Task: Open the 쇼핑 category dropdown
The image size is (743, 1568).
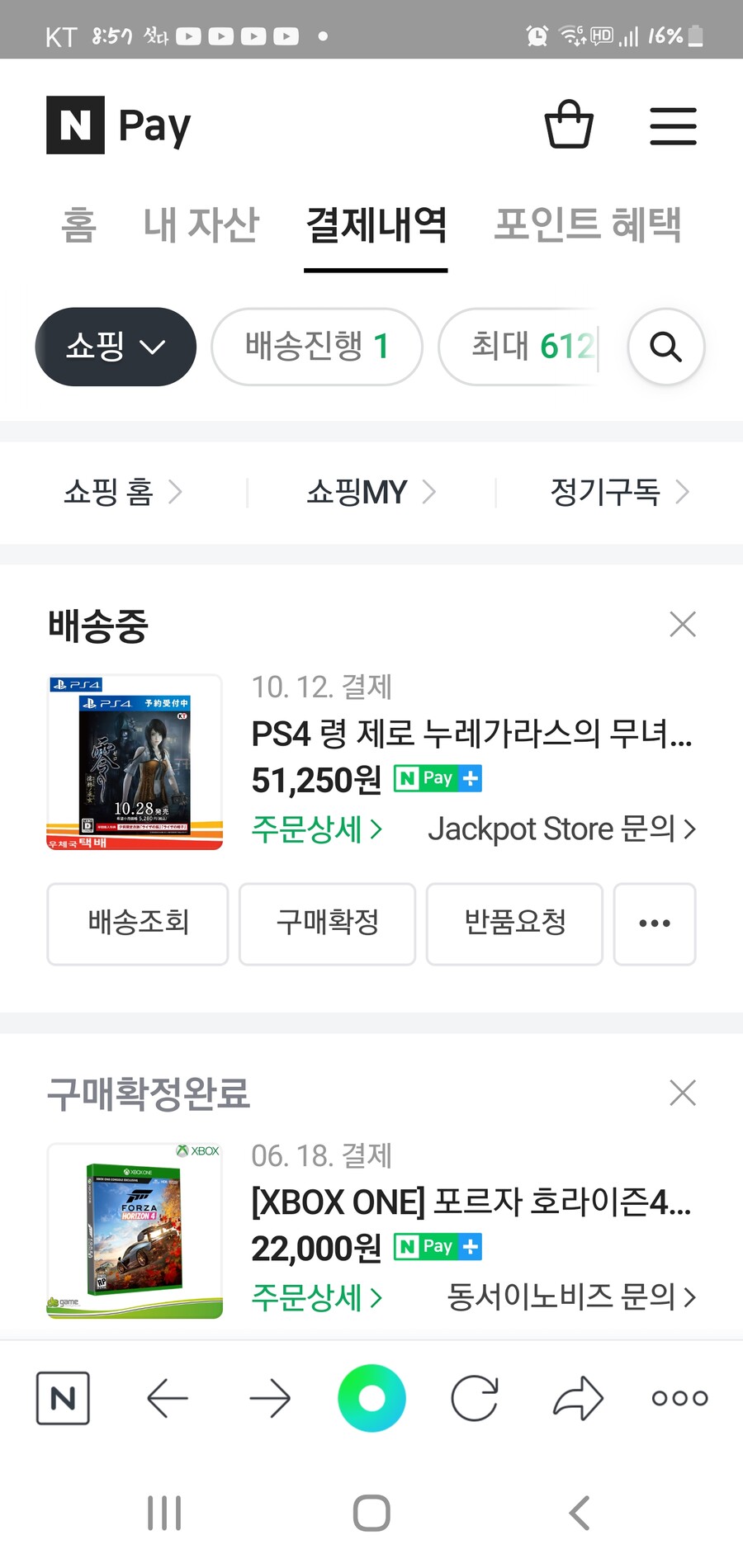Action: 115,347
